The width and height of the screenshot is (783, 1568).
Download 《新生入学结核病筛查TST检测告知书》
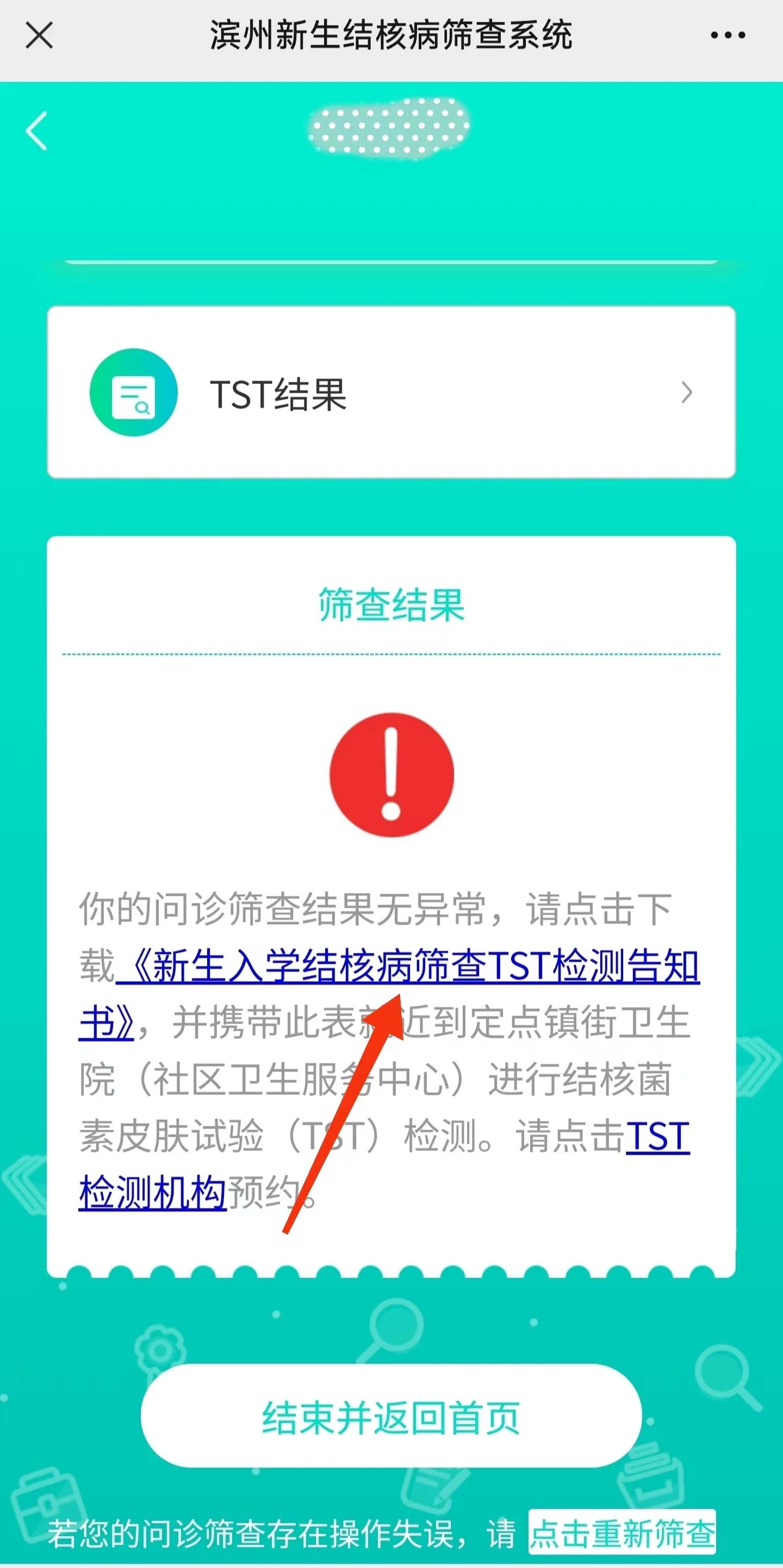(408, 966)
